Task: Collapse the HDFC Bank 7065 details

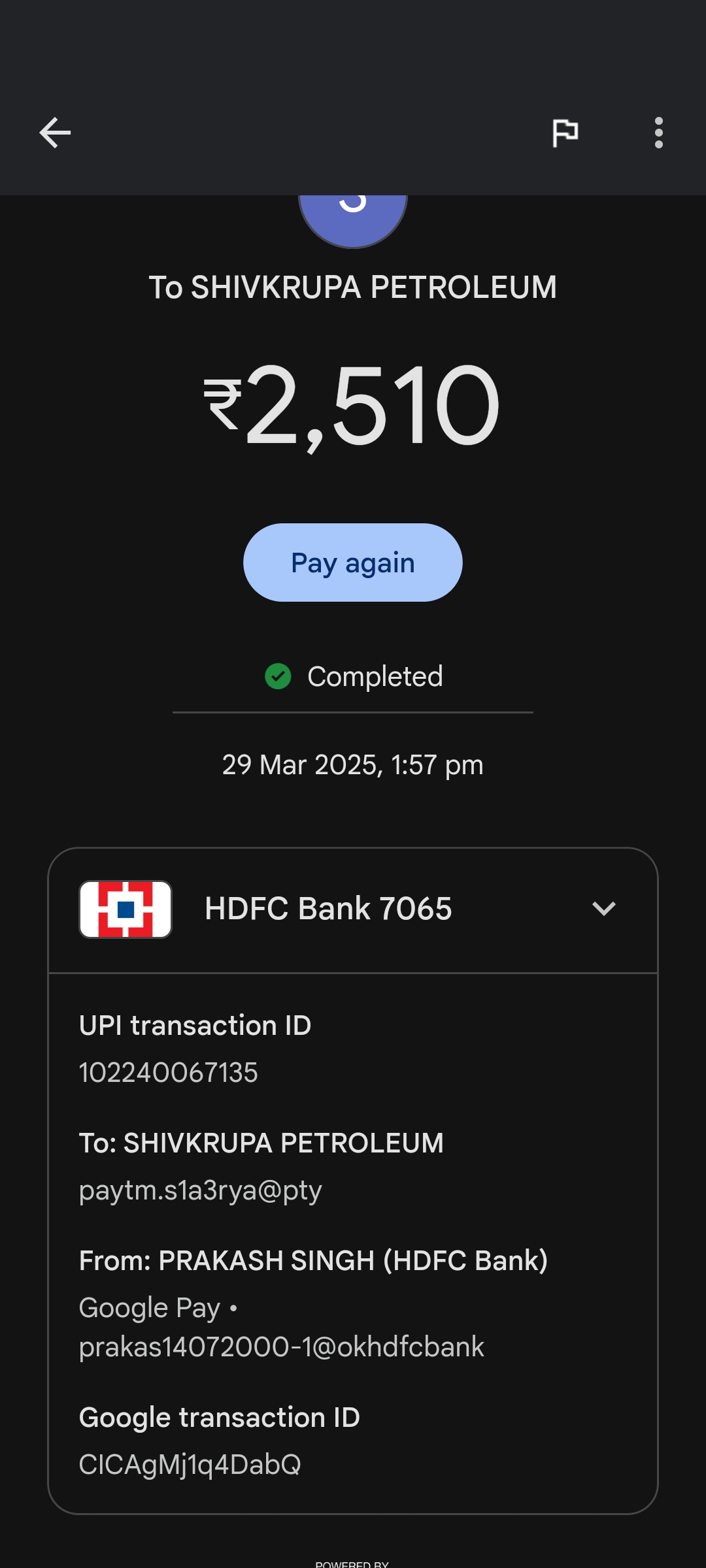Action: (604, 909)
